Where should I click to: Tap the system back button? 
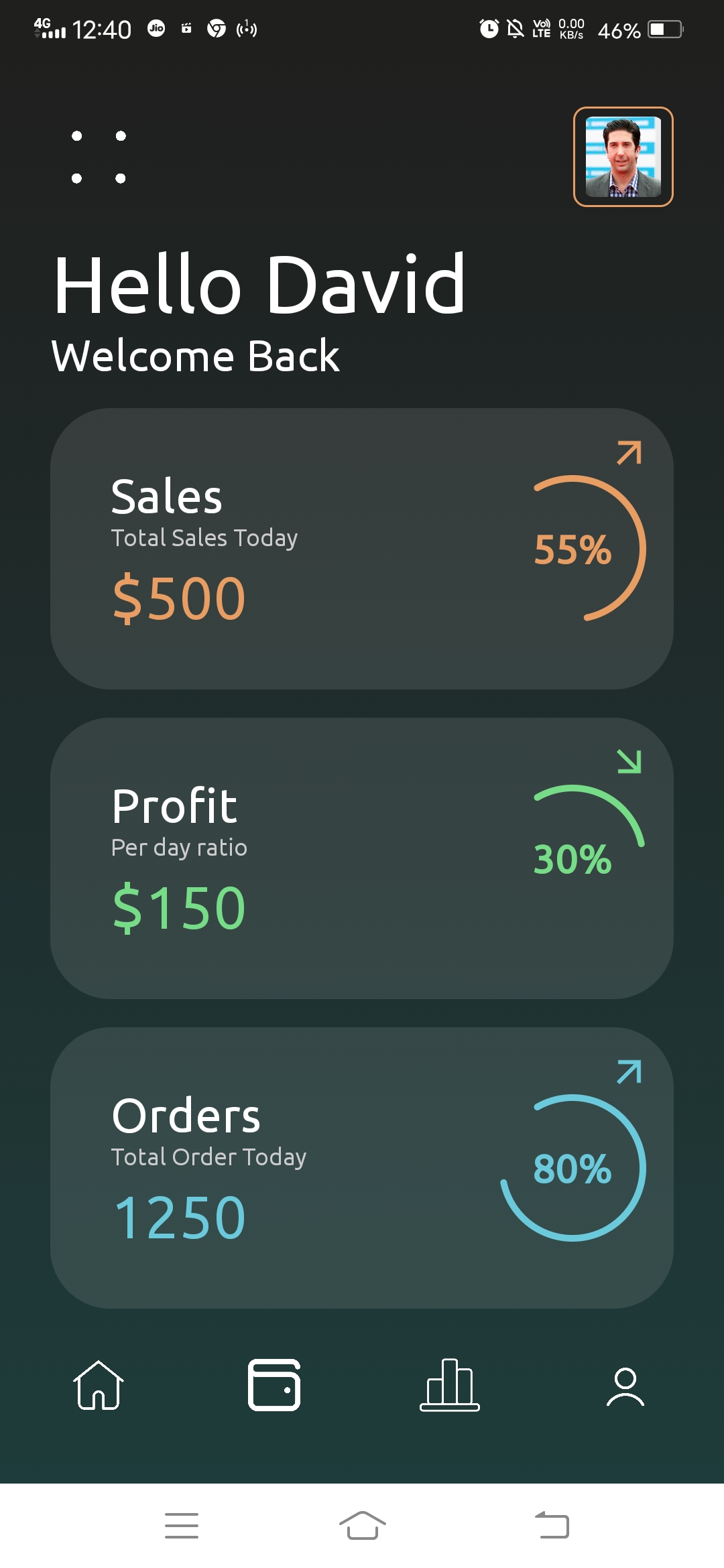[x=552, y=1525]
